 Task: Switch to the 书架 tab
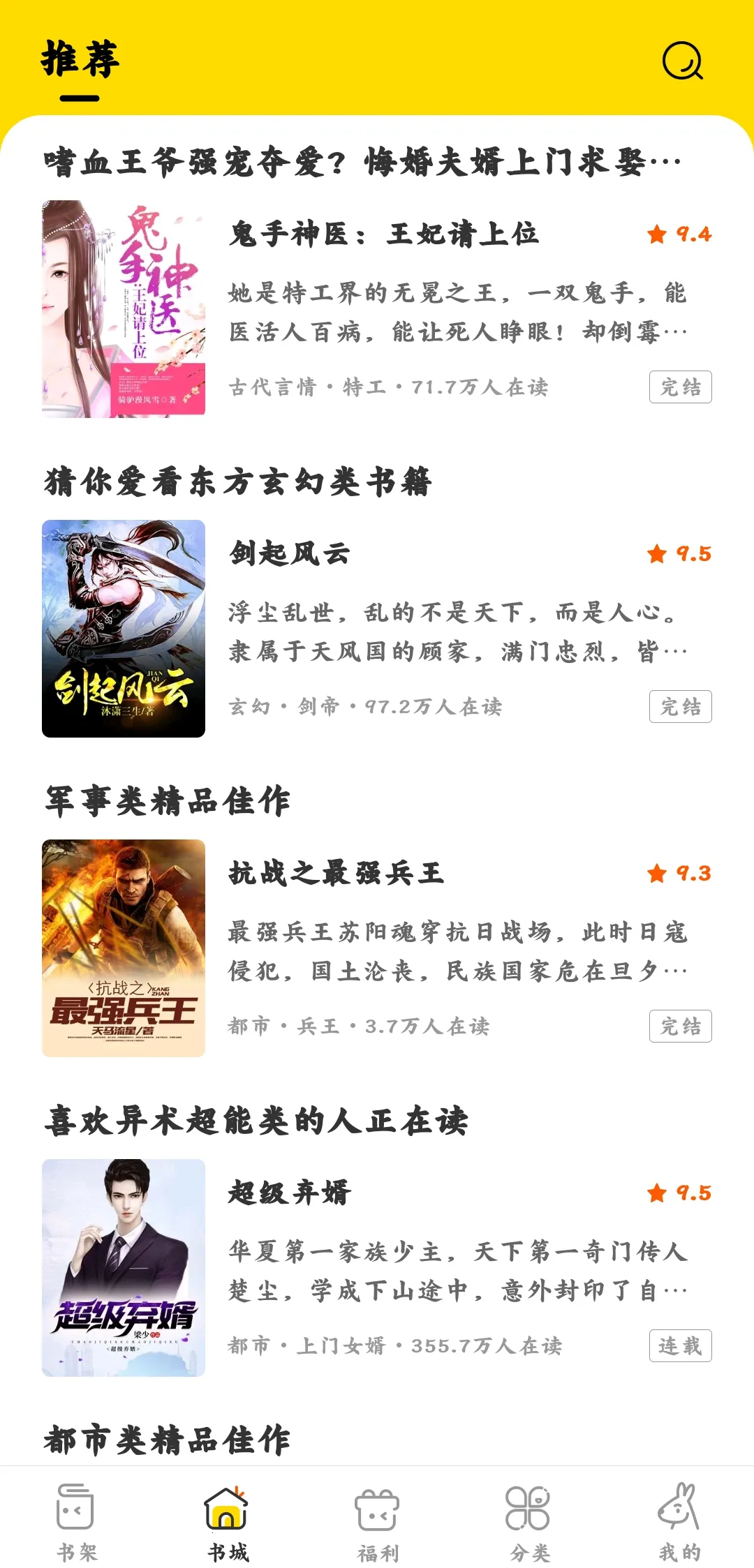pyautogui.click(x=76, y=1521)
